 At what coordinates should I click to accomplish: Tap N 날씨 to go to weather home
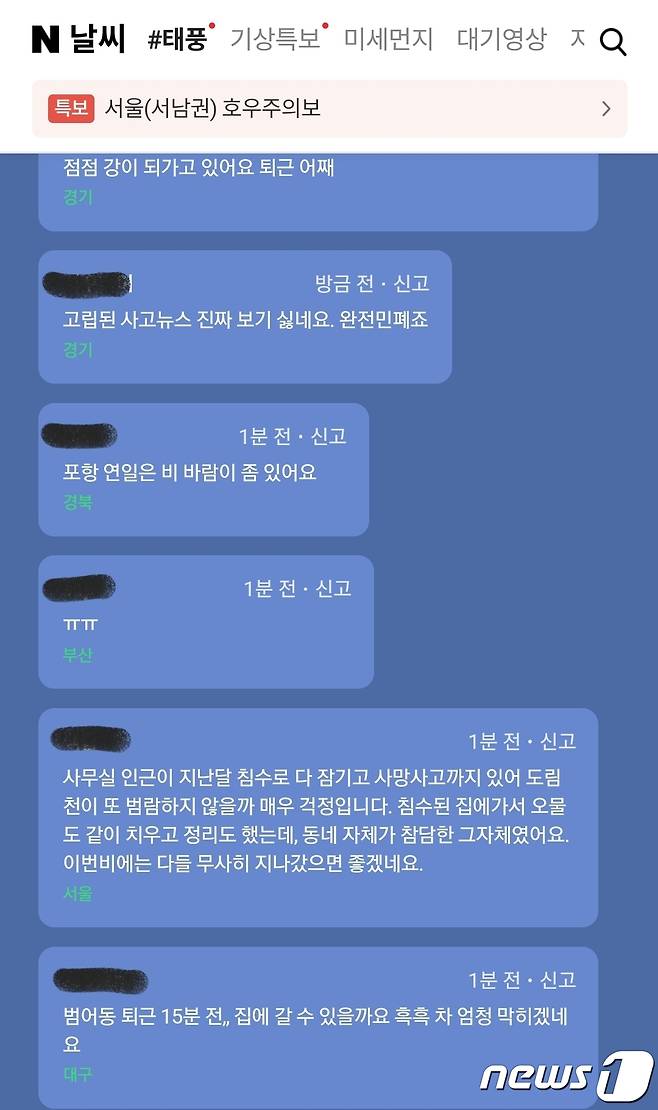click(x=78, y=40)
